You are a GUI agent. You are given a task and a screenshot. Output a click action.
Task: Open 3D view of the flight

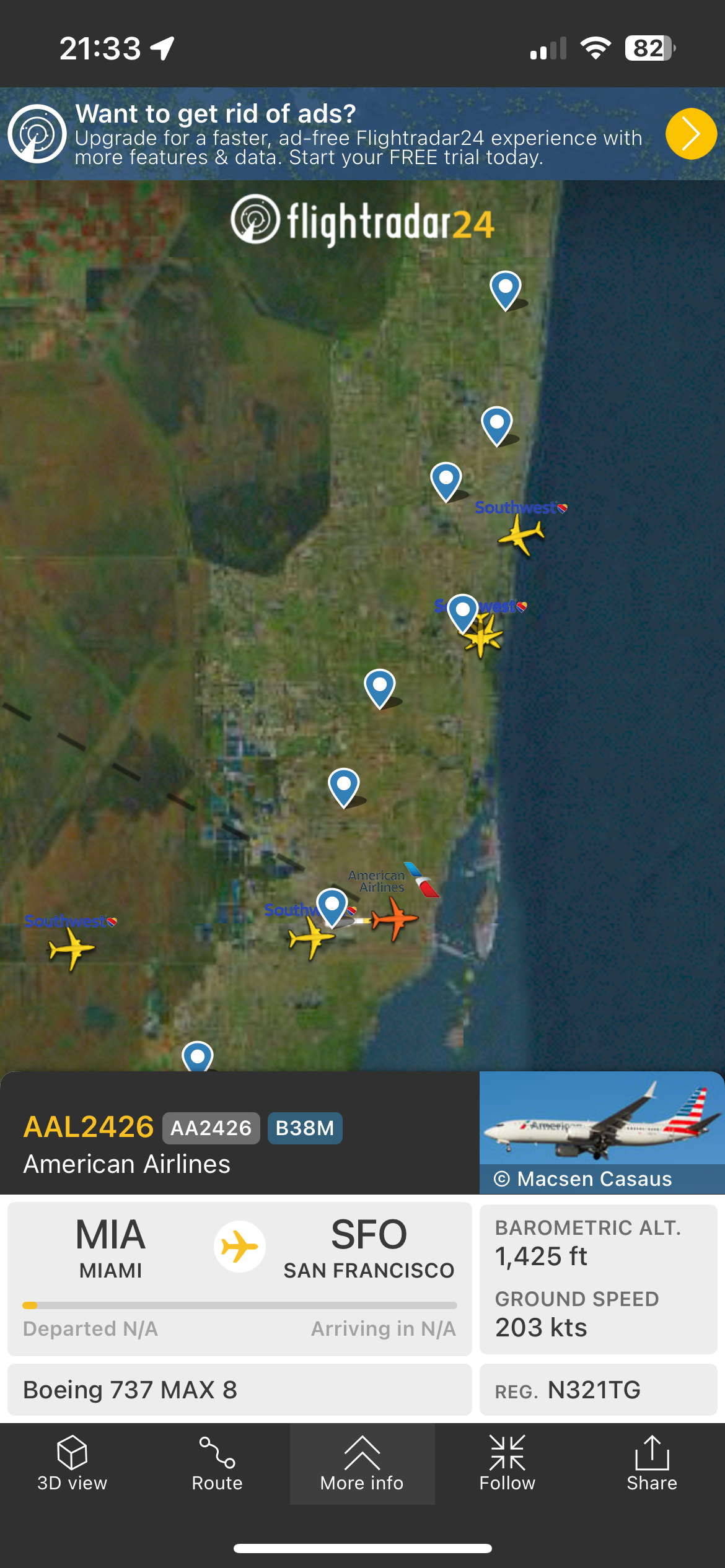72,1464
